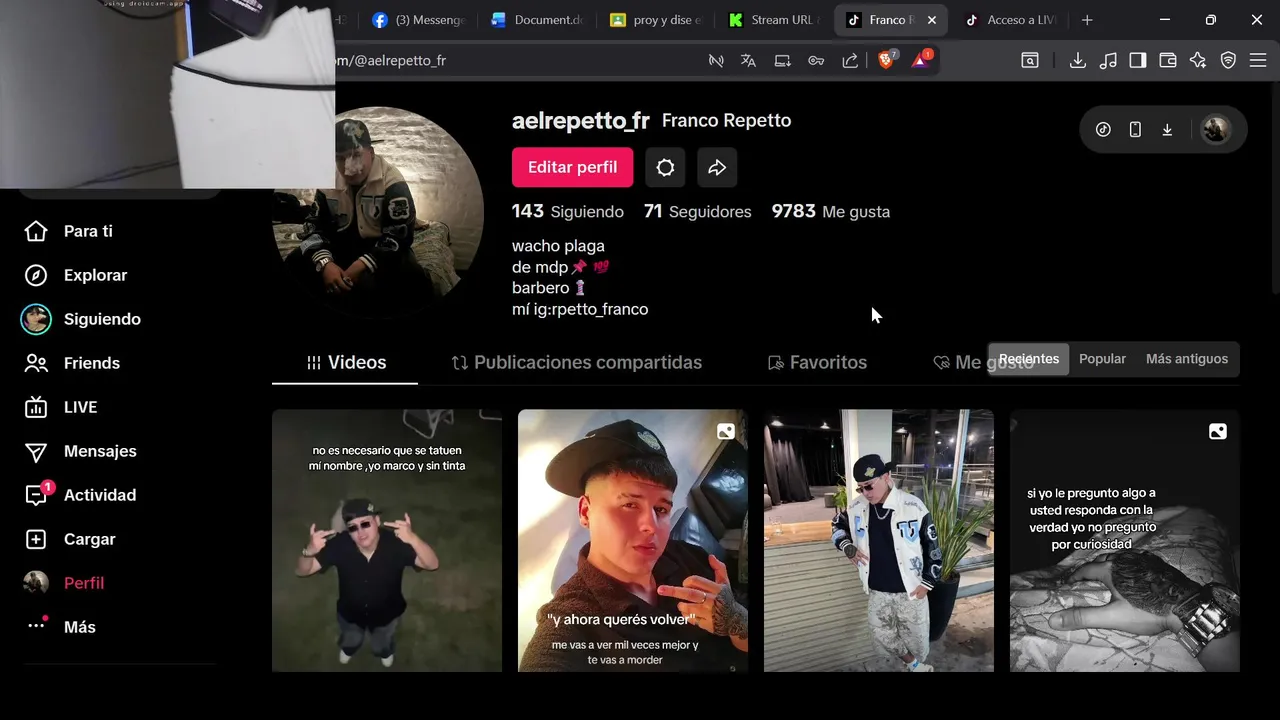Screen dimensions: 1280x720
Task: Tap the Editar perfil button
Action: pos(572,167)
